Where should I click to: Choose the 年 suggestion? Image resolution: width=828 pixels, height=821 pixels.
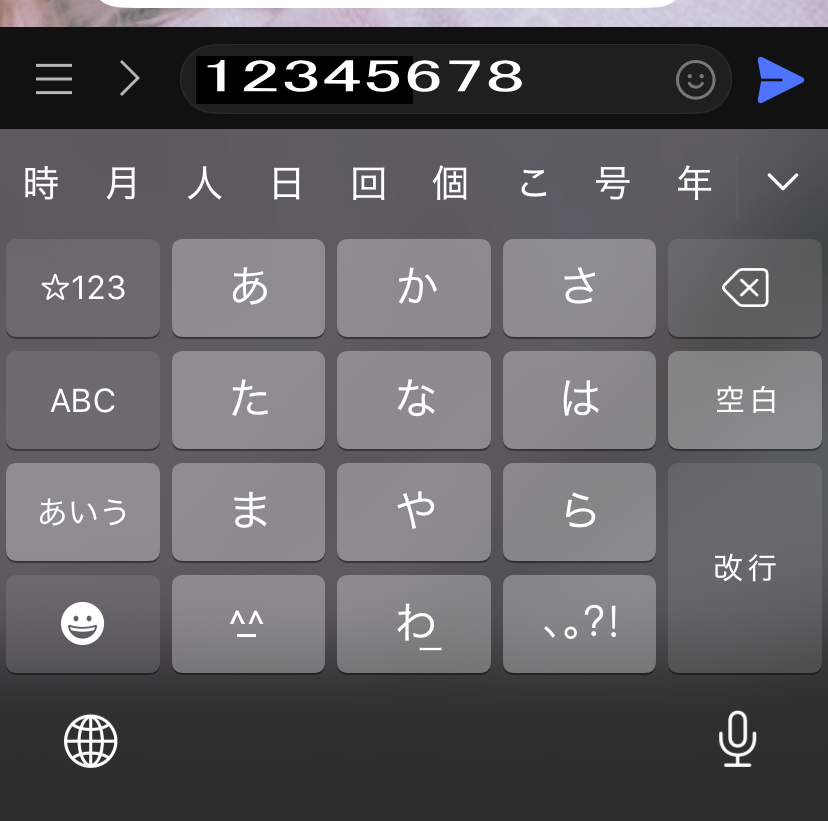[x=694, y=184]
